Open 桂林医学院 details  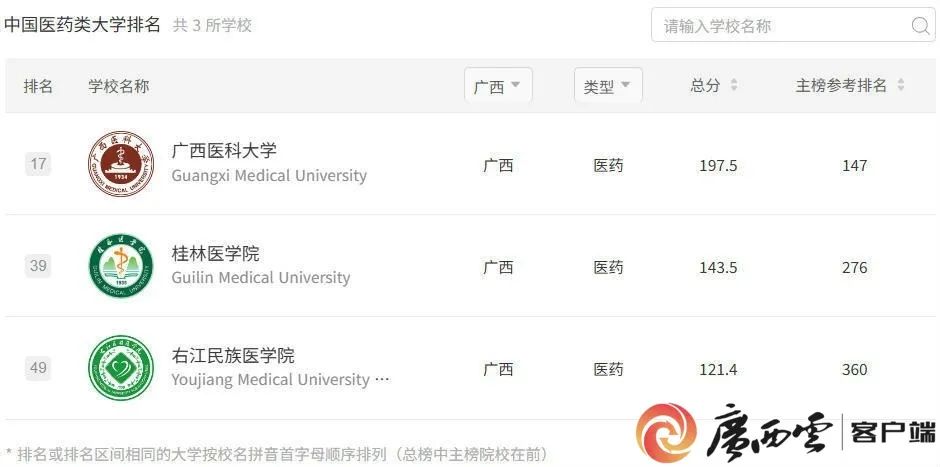point(215,253)
